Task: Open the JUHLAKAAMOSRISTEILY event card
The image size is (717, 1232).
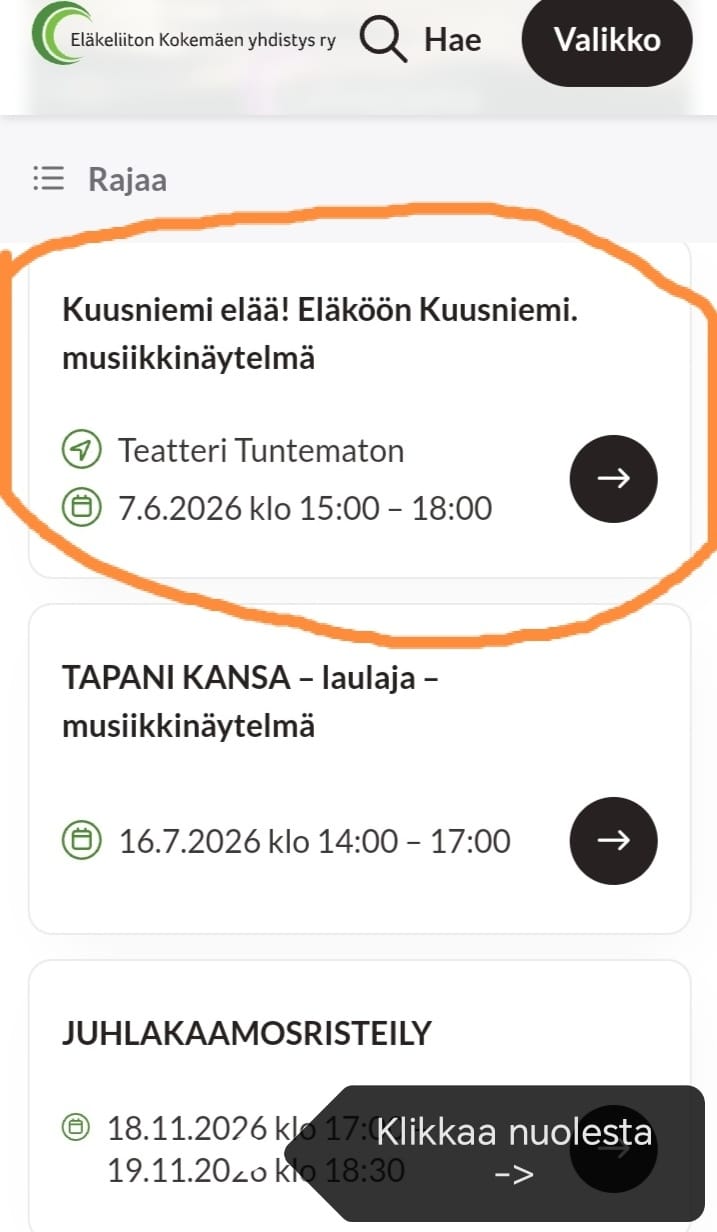Action: click(246, 1033)
